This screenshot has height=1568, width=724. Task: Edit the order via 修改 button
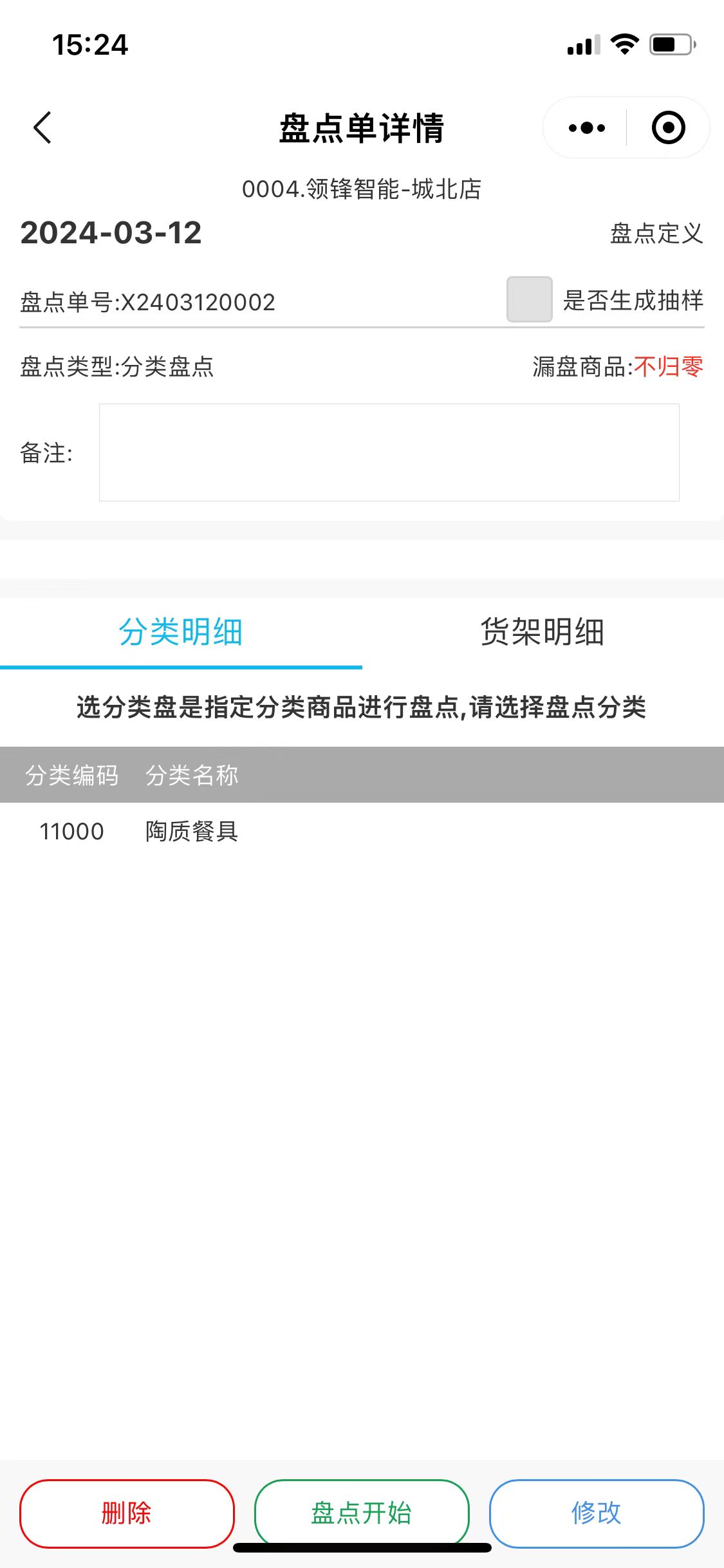(596, 1513)
